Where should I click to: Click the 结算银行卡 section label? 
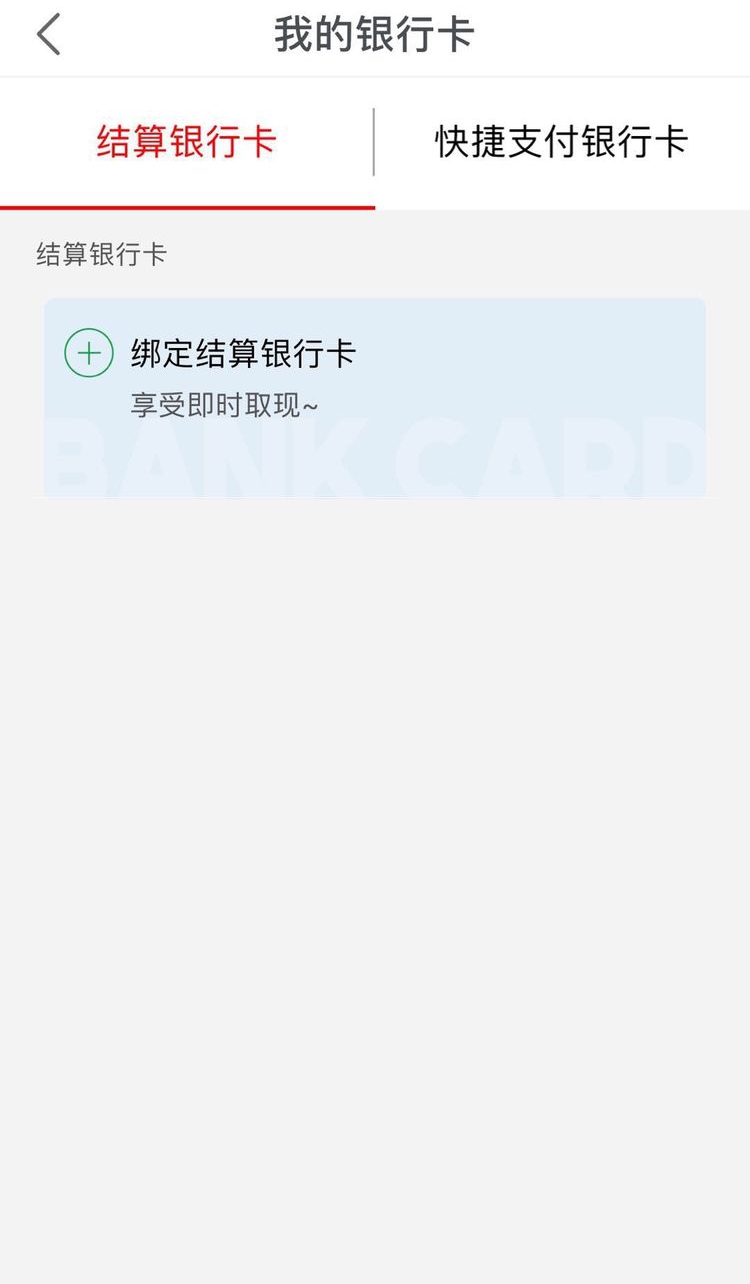[99, 256]
